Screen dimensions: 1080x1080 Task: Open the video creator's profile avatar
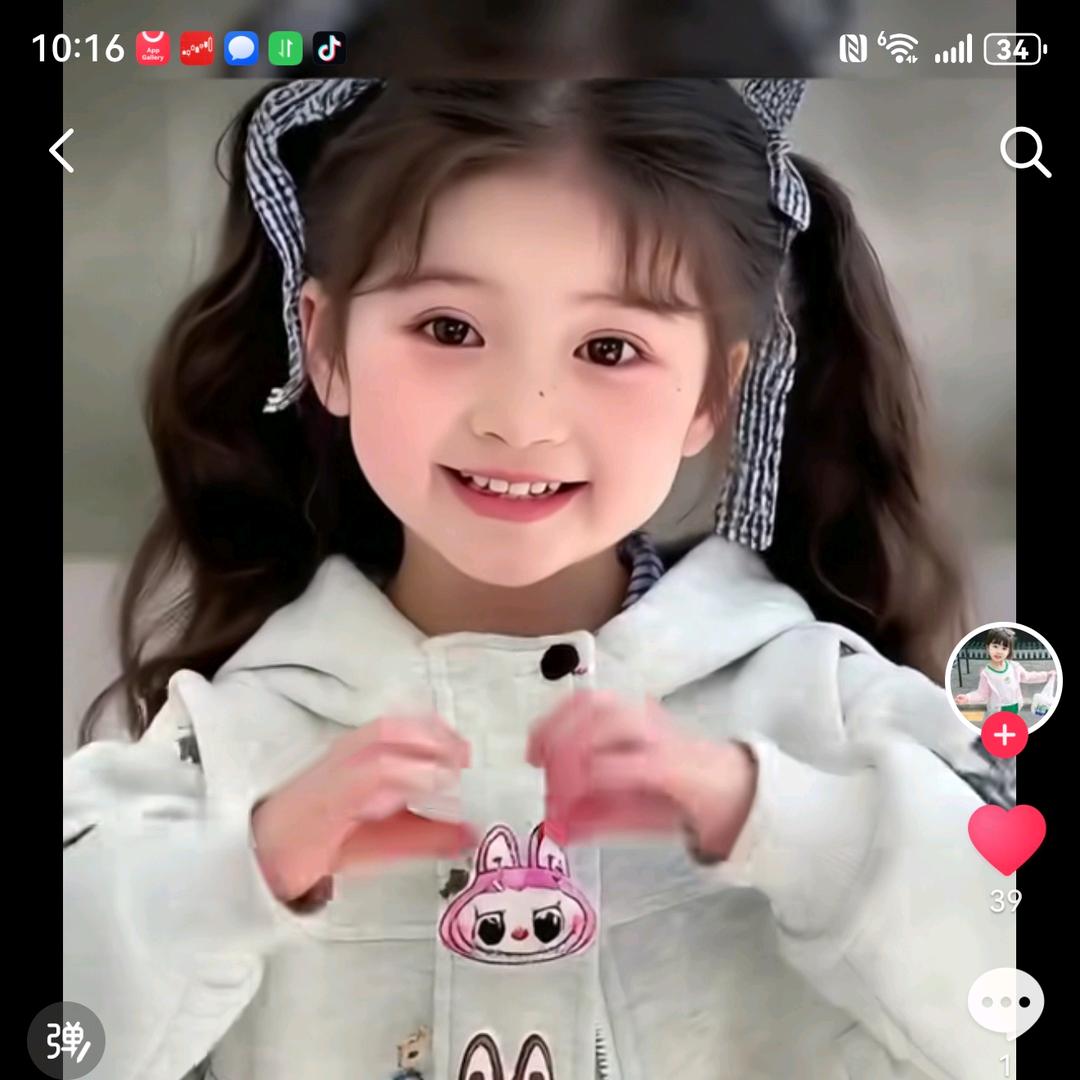(1003, 677)
